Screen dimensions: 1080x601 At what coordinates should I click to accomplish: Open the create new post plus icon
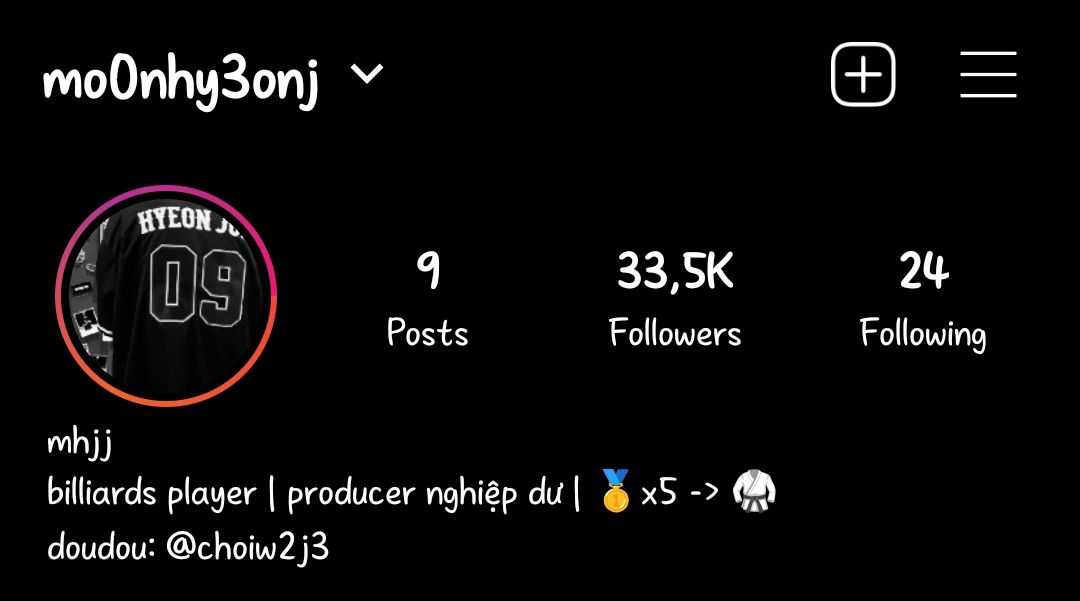coord(863,75)
